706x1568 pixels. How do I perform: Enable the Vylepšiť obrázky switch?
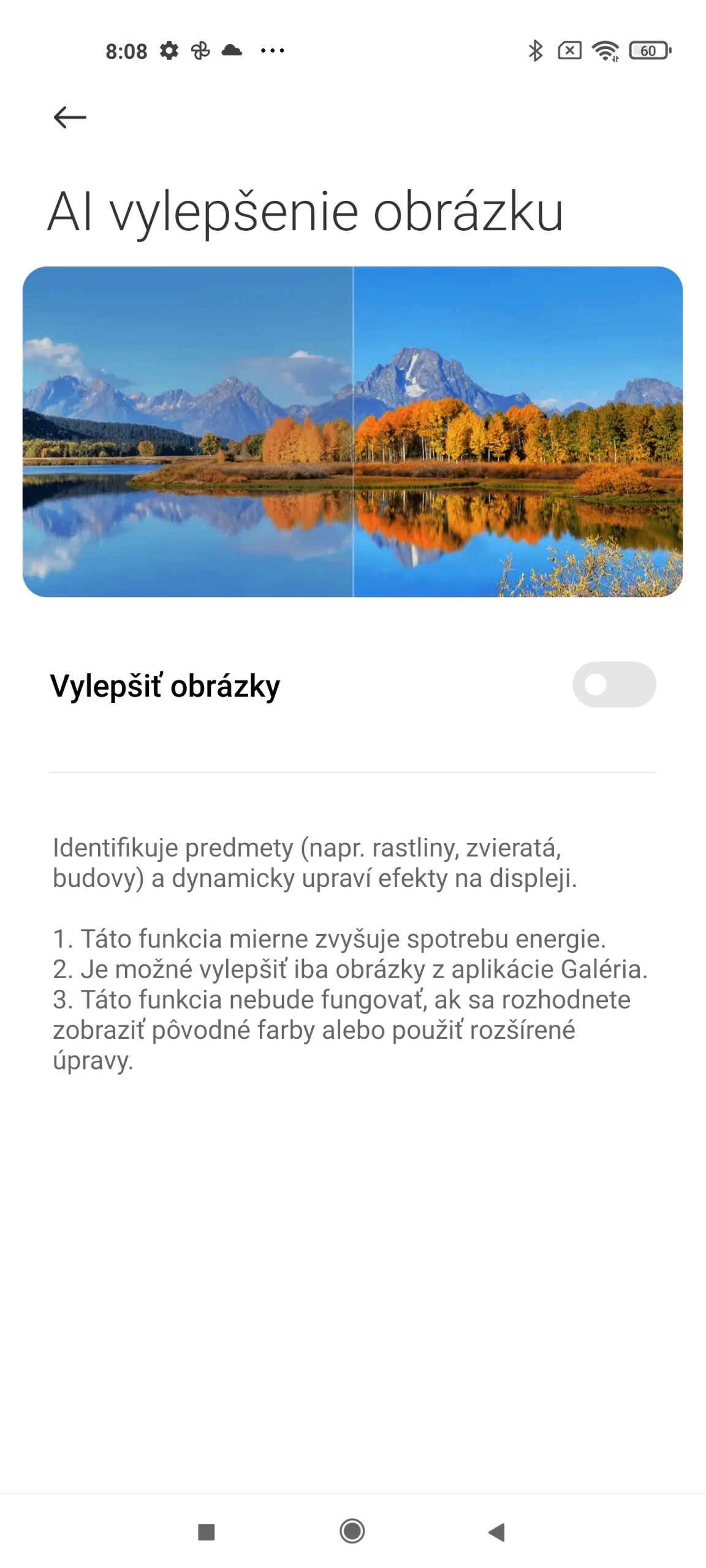point(614,684)
